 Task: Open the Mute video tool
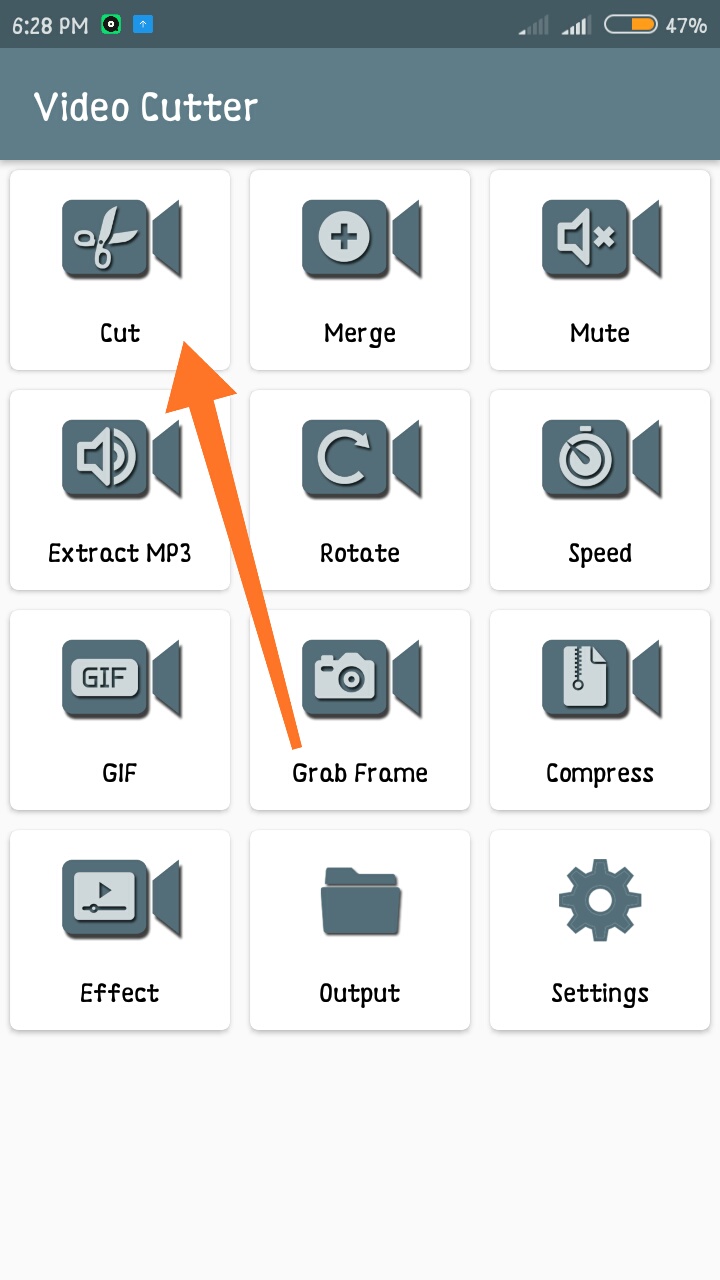pyautogui.click(x=600, y=269)
